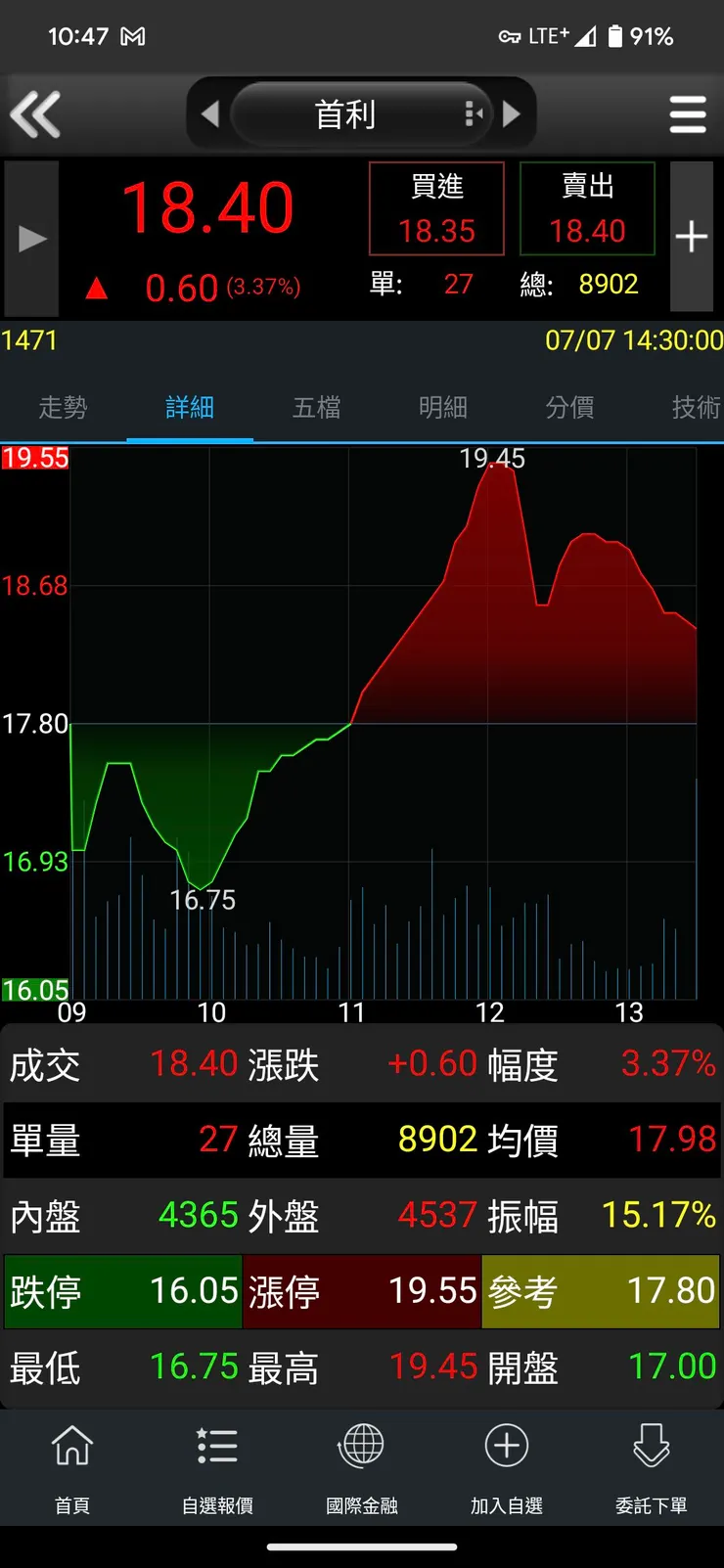Open 國際金融 in the bottom bar
The height and width of the screenshot is (1568, 724).
[362, 1468]
